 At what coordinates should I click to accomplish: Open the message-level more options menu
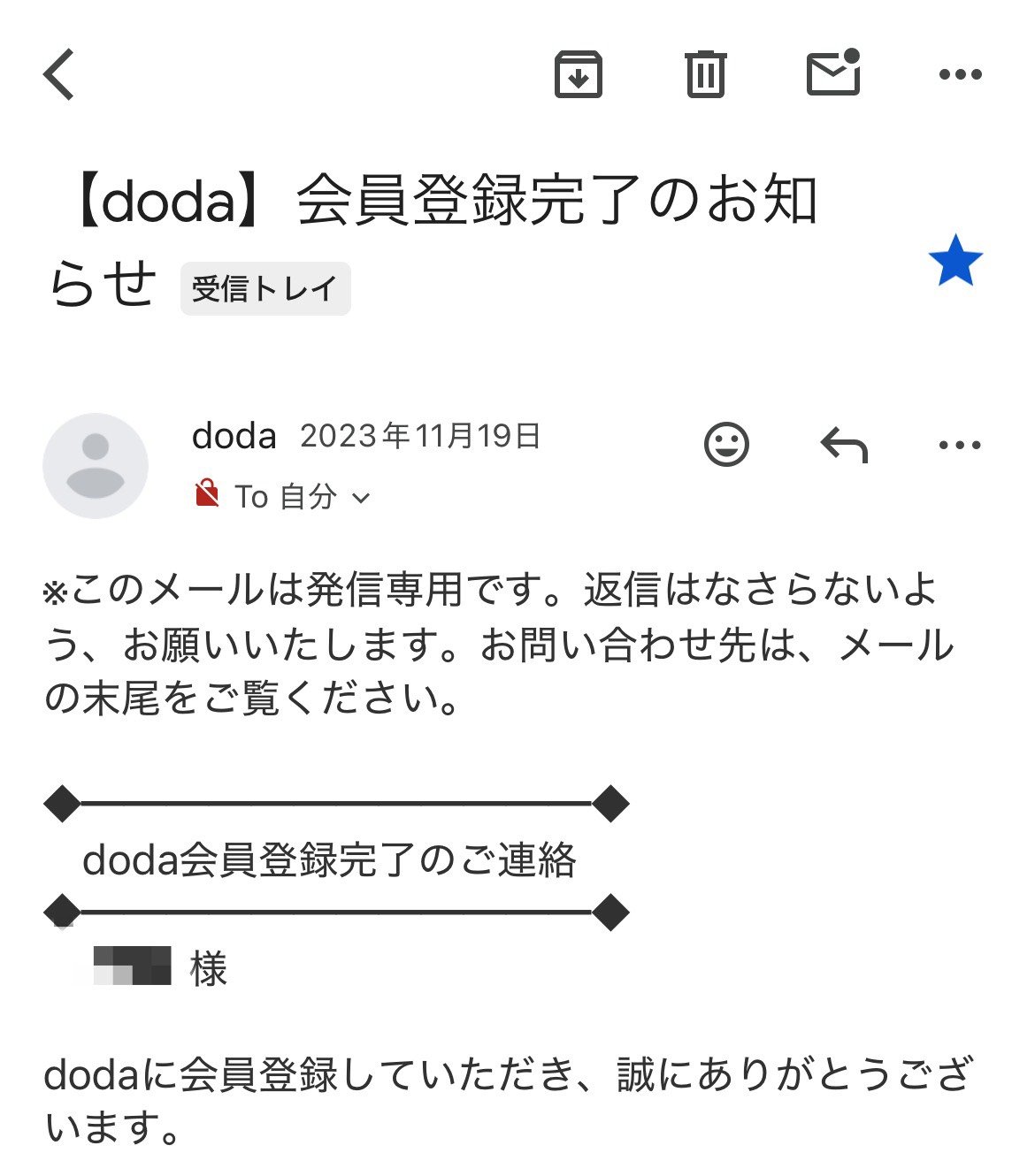[959, 445]
